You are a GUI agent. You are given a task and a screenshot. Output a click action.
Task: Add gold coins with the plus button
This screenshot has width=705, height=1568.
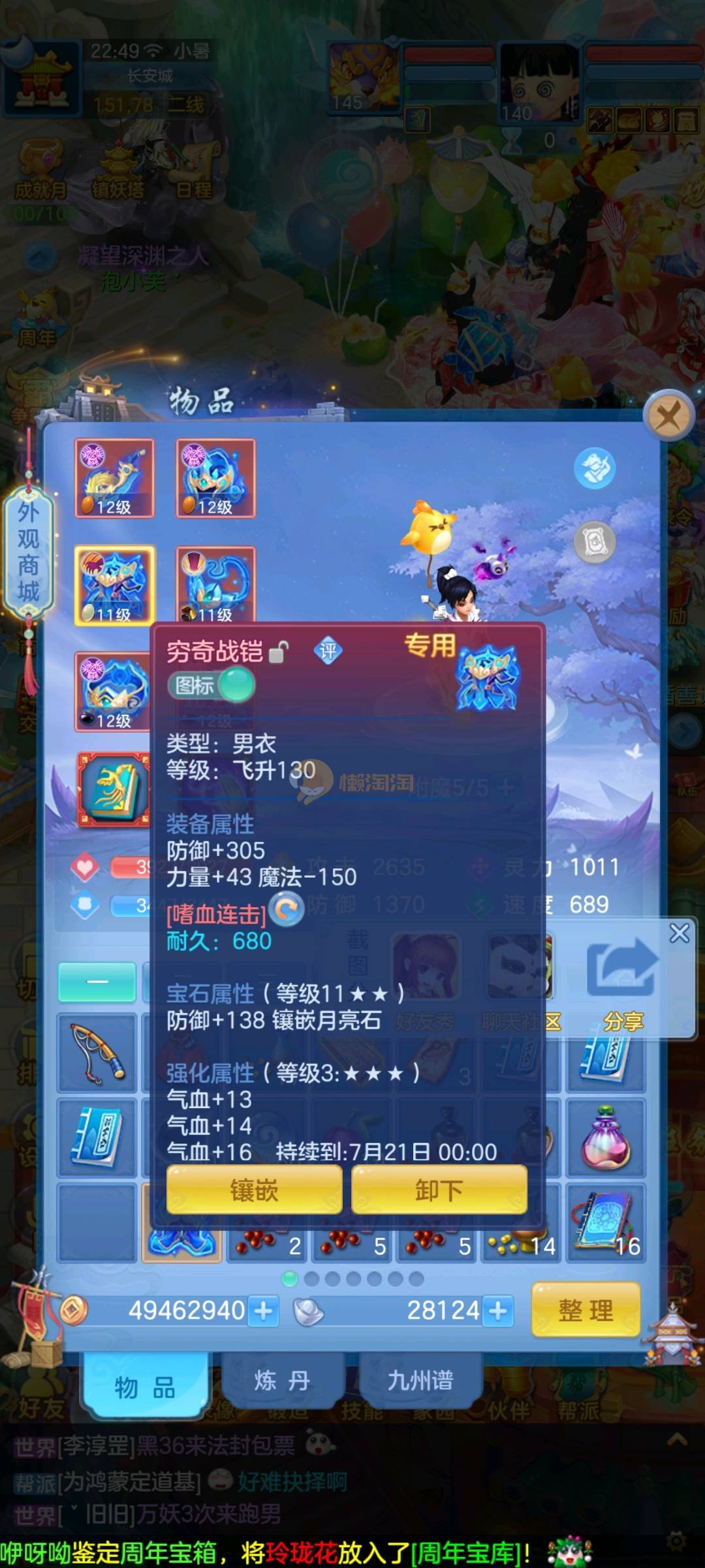264,1311
